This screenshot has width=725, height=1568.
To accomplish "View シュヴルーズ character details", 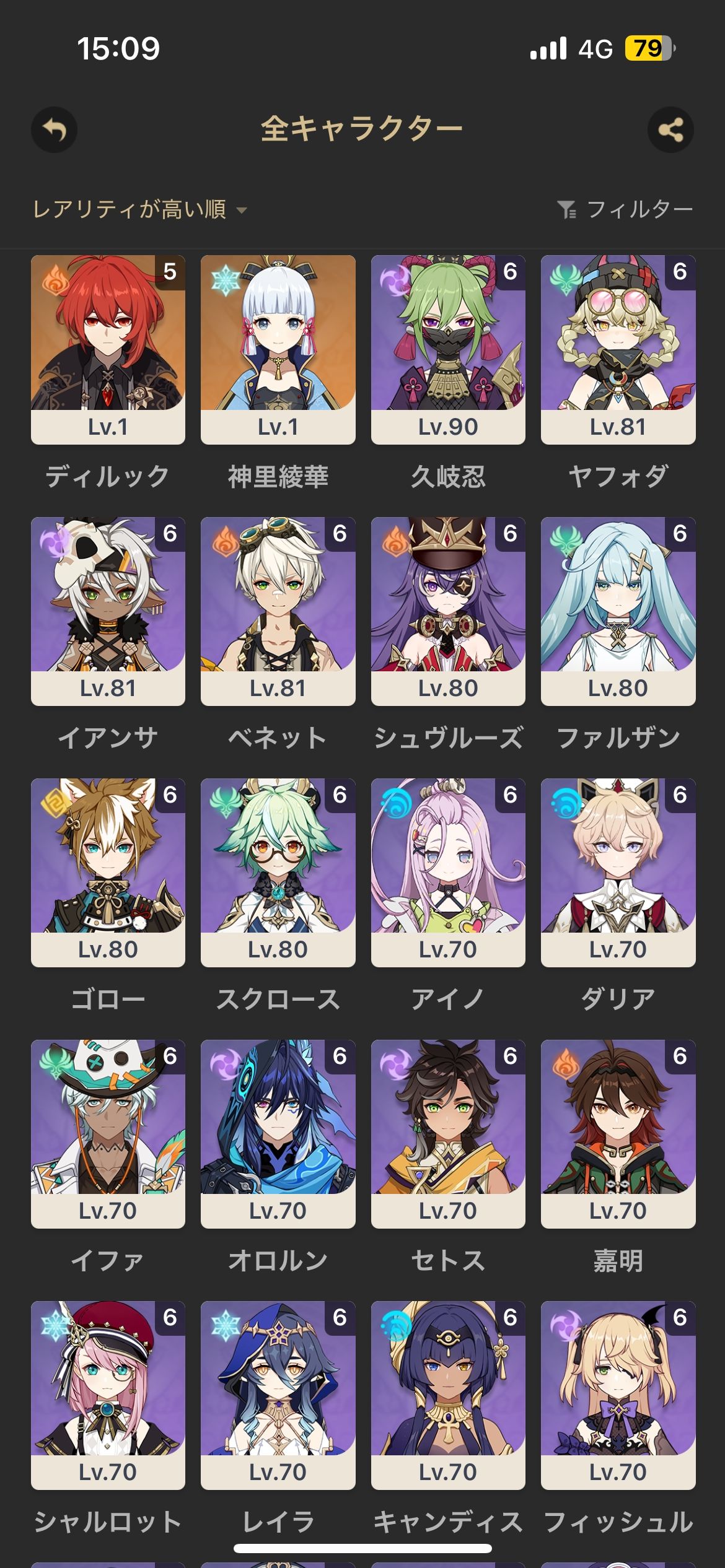I will [448, 611].
